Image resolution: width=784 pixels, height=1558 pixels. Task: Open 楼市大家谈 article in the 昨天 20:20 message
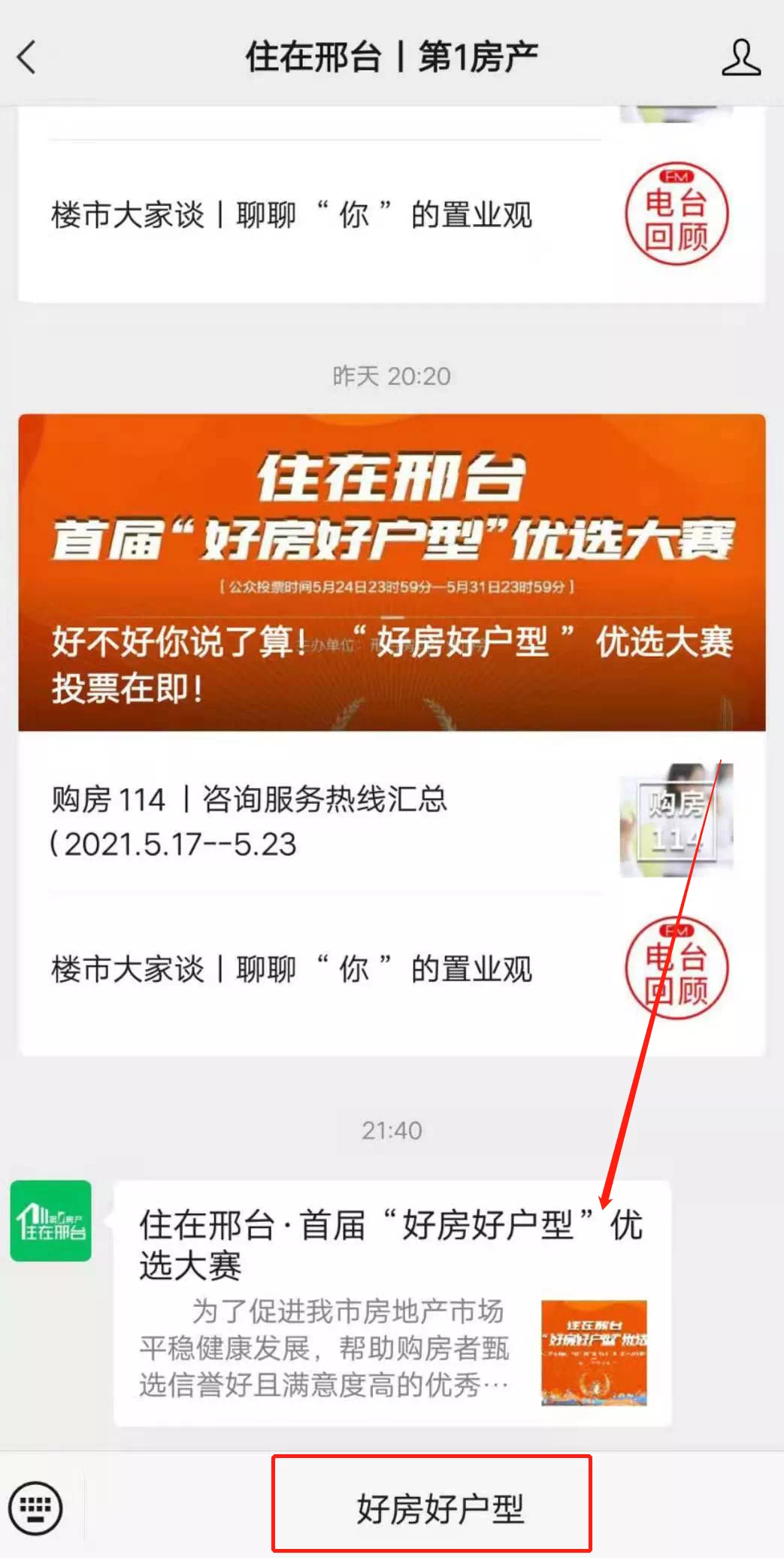coord(323,968)
